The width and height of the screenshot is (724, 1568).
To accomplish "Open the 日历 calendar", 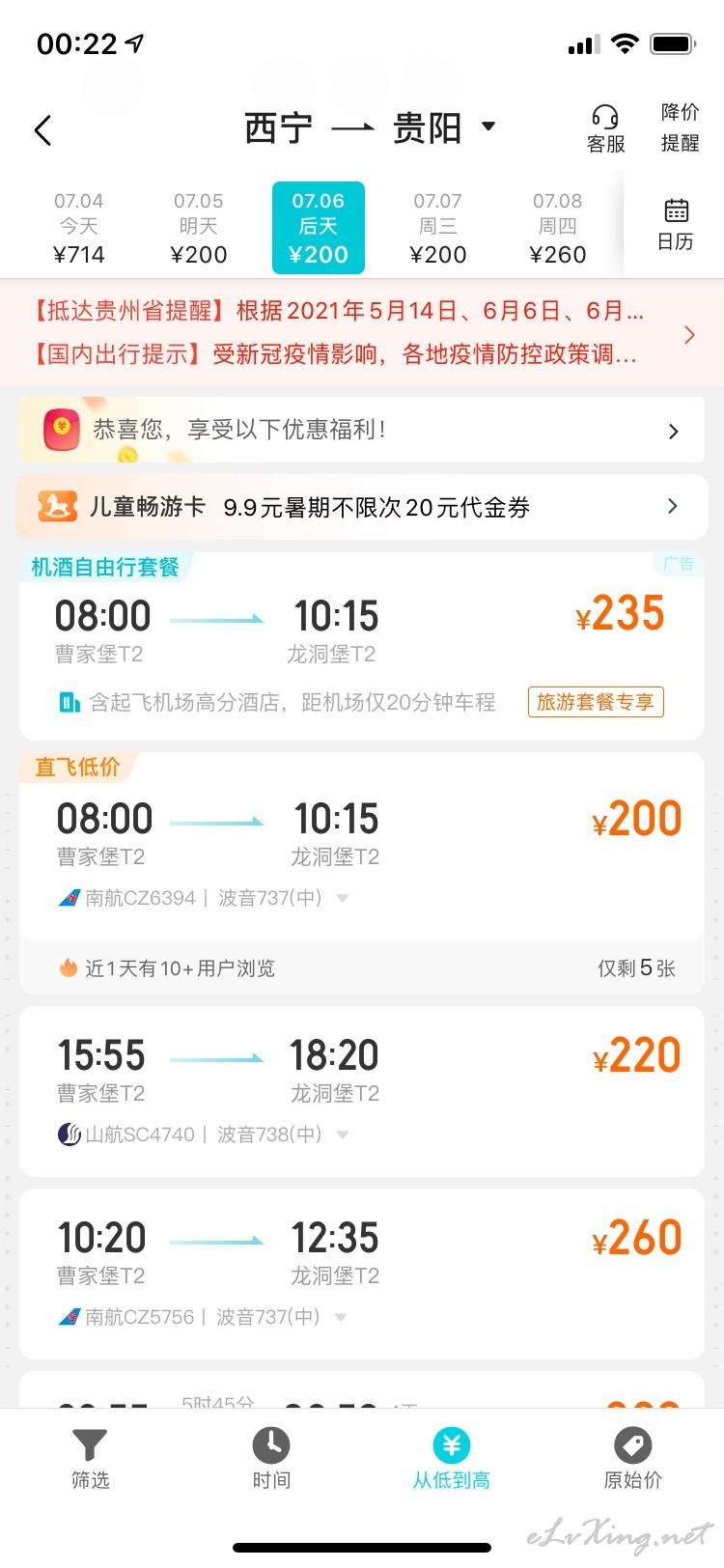I will coord(676,225).
